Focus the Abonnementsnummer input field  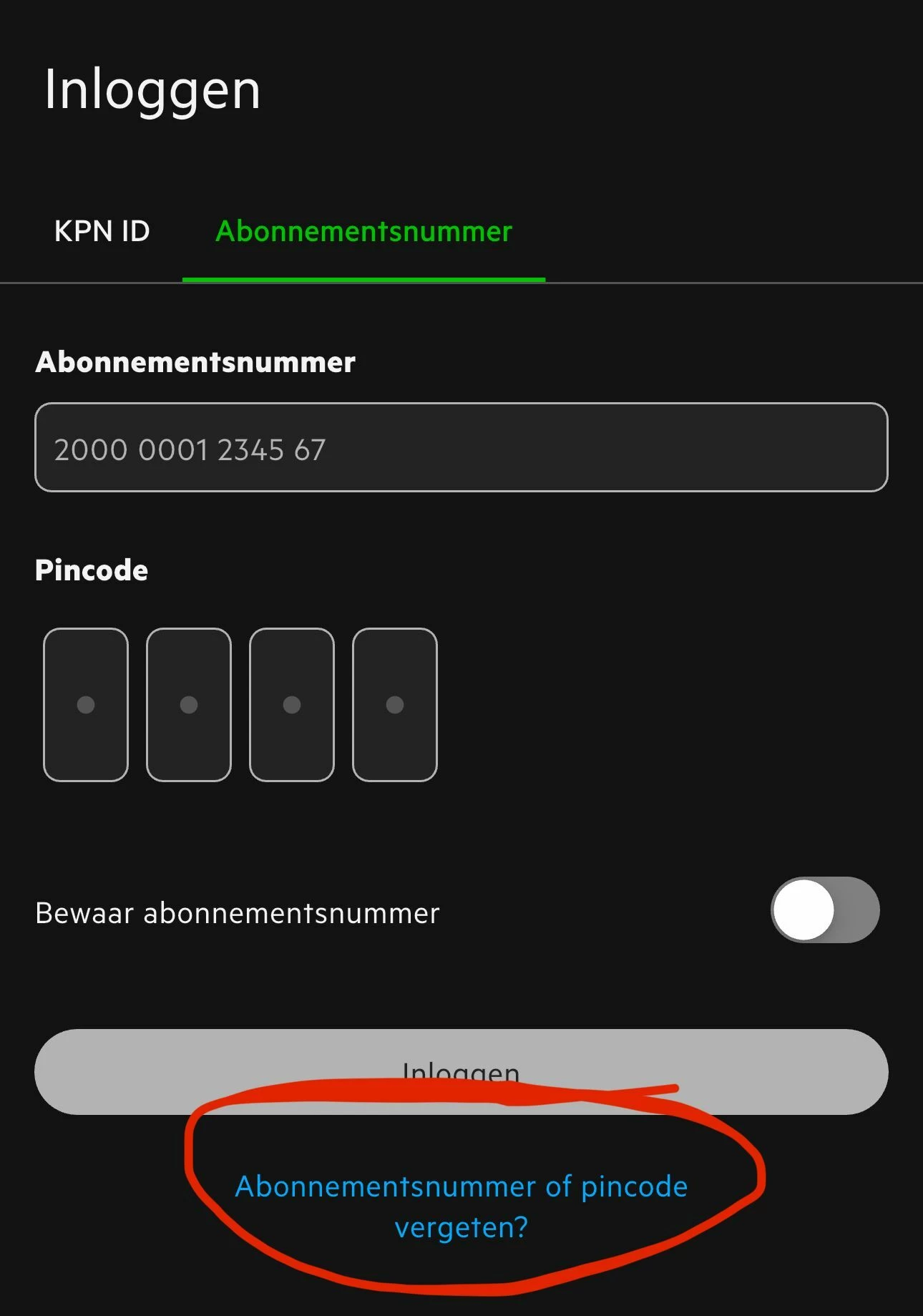coord(461,448)
